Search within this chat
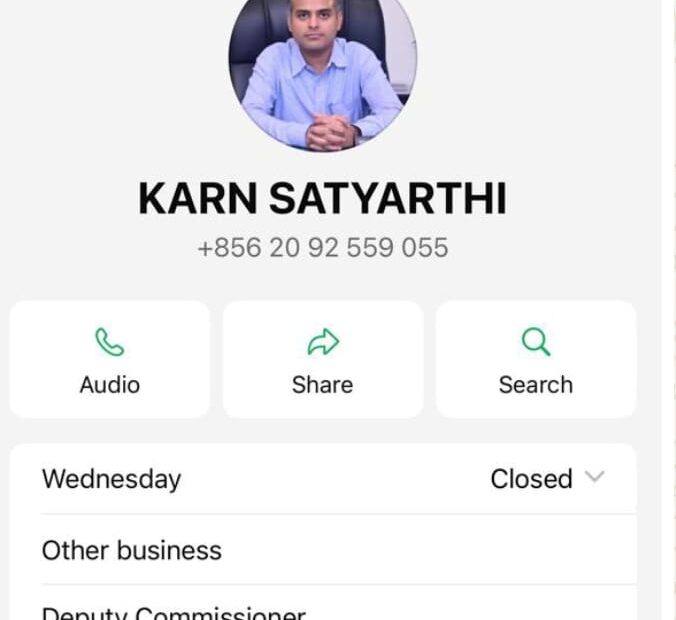The image size is (676, 620). 536,359
